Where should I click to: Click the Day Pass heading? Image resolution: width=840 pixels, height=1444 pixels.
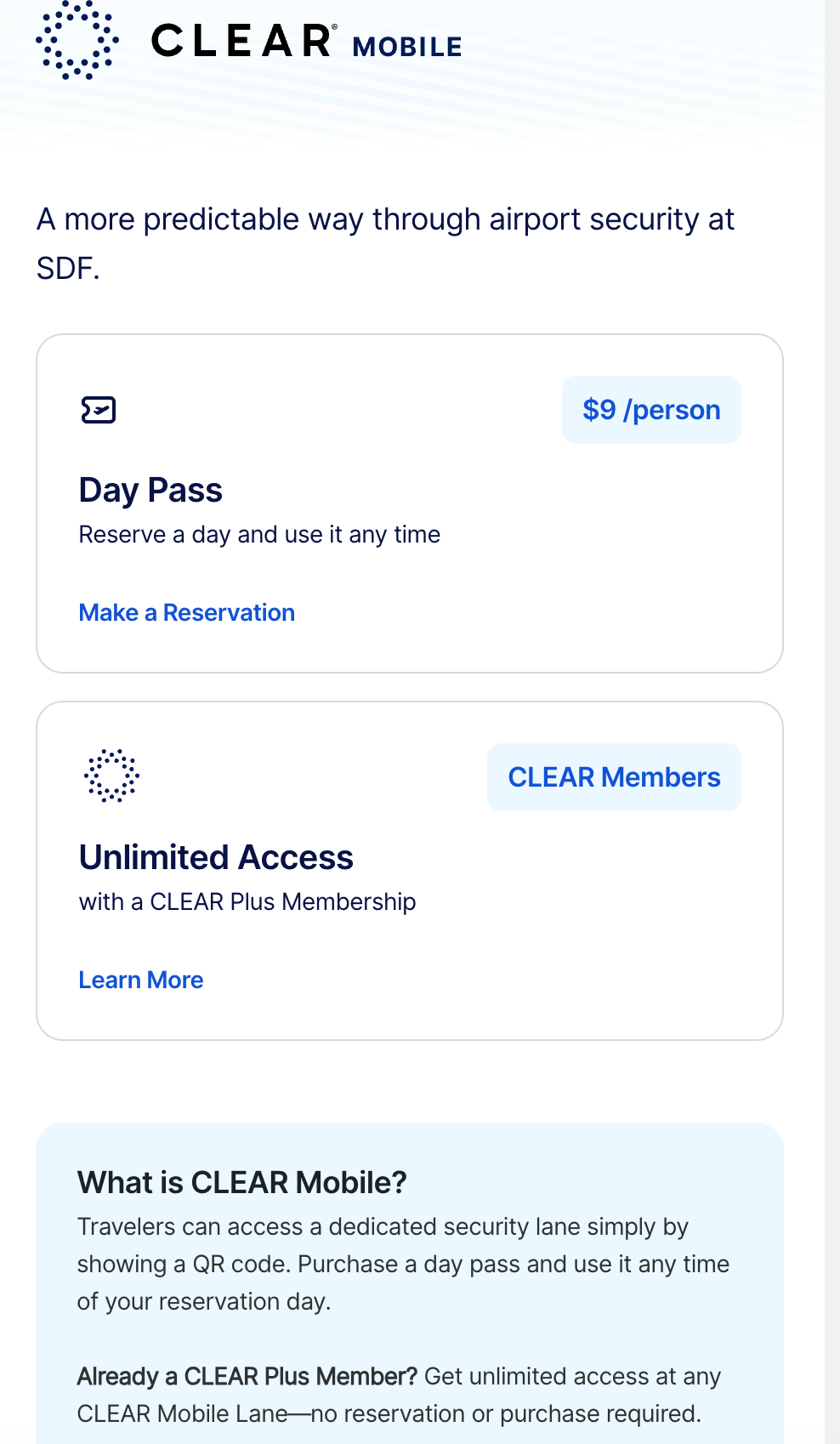150,490
